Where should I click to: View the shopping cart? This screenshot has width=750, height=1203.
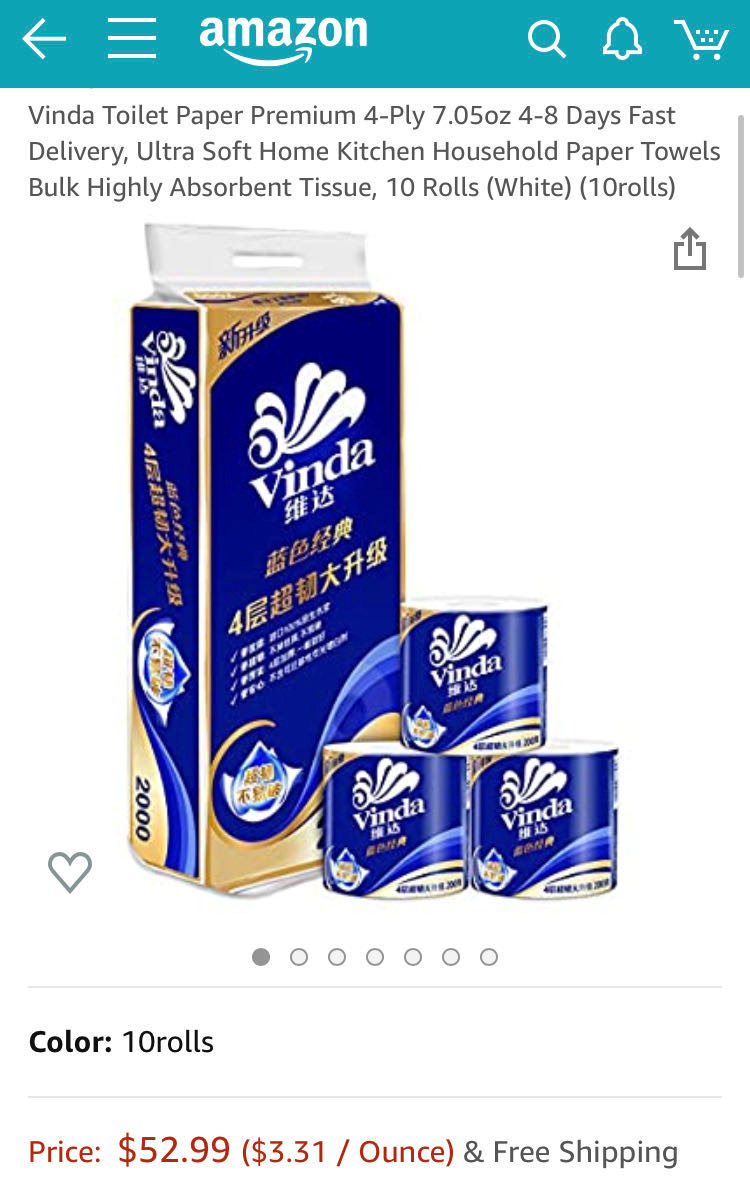pyautogui.click(x=701, y=40)
